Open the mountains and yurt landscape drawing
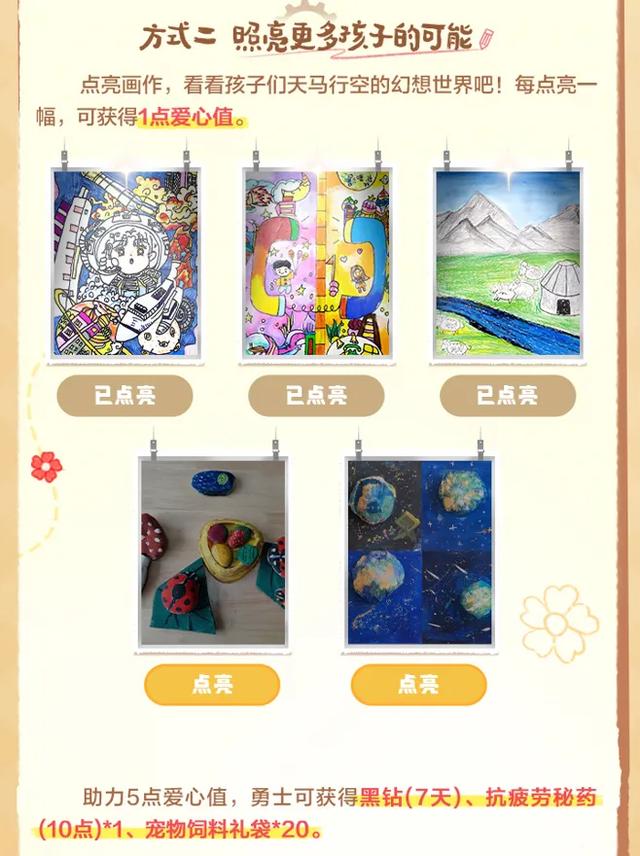The width and height of the screenshot is (640, 856). 506,263
